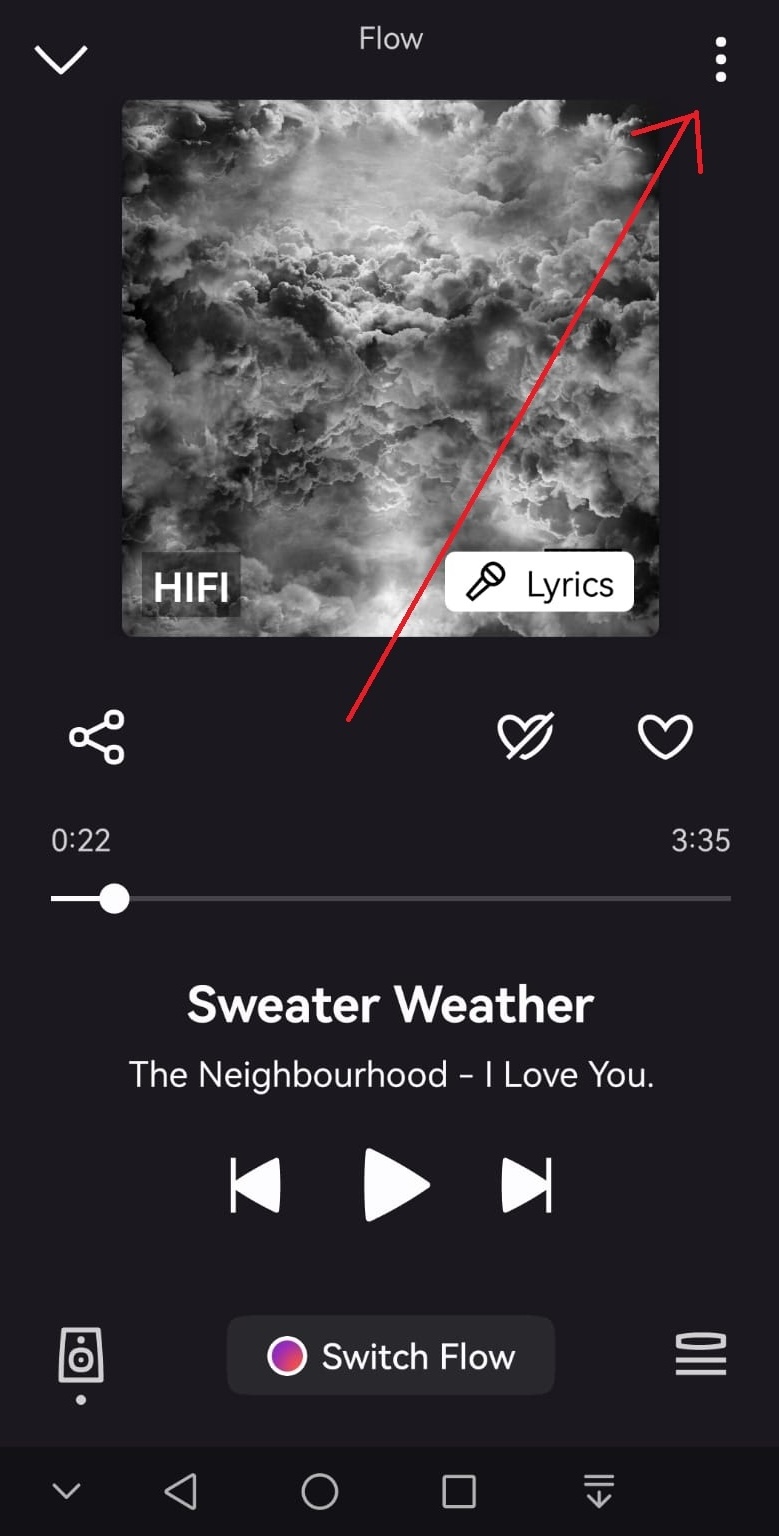
Task: Mark song as not recommended (crossed heart)
Action: pos(526,738)
